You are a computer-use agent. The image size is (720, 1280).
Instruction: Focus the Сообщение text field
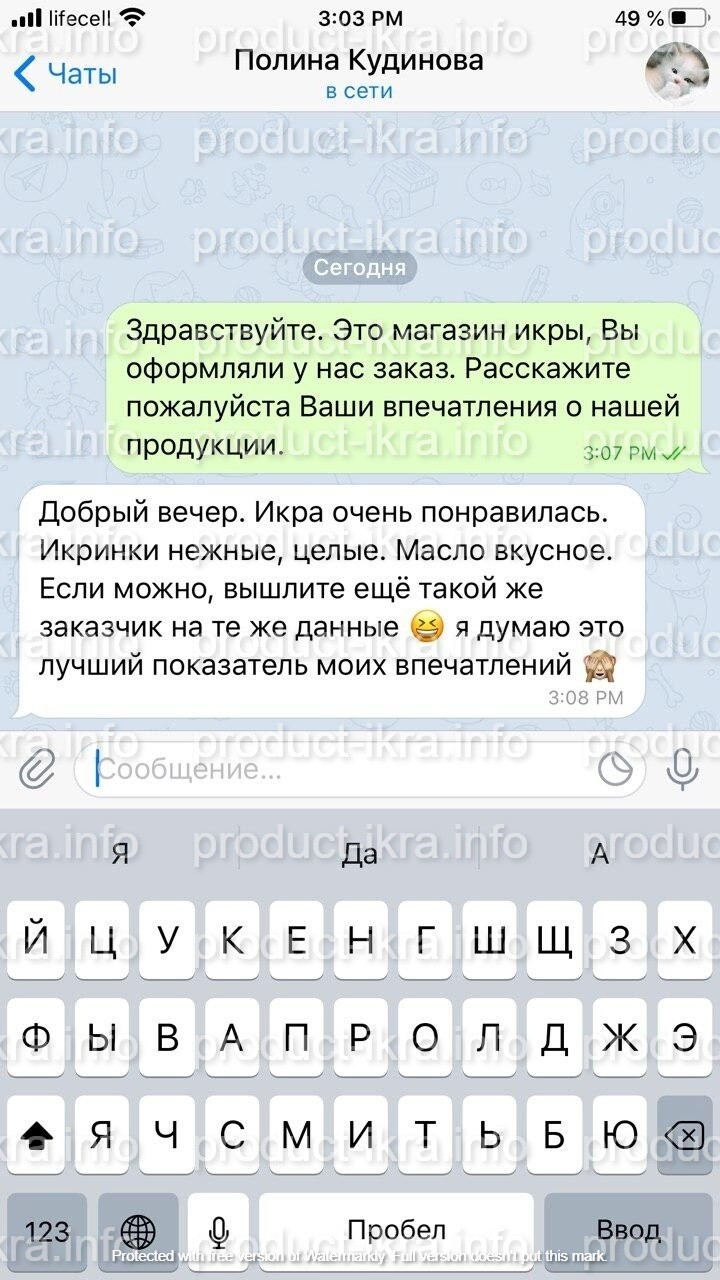click(340, 769)
